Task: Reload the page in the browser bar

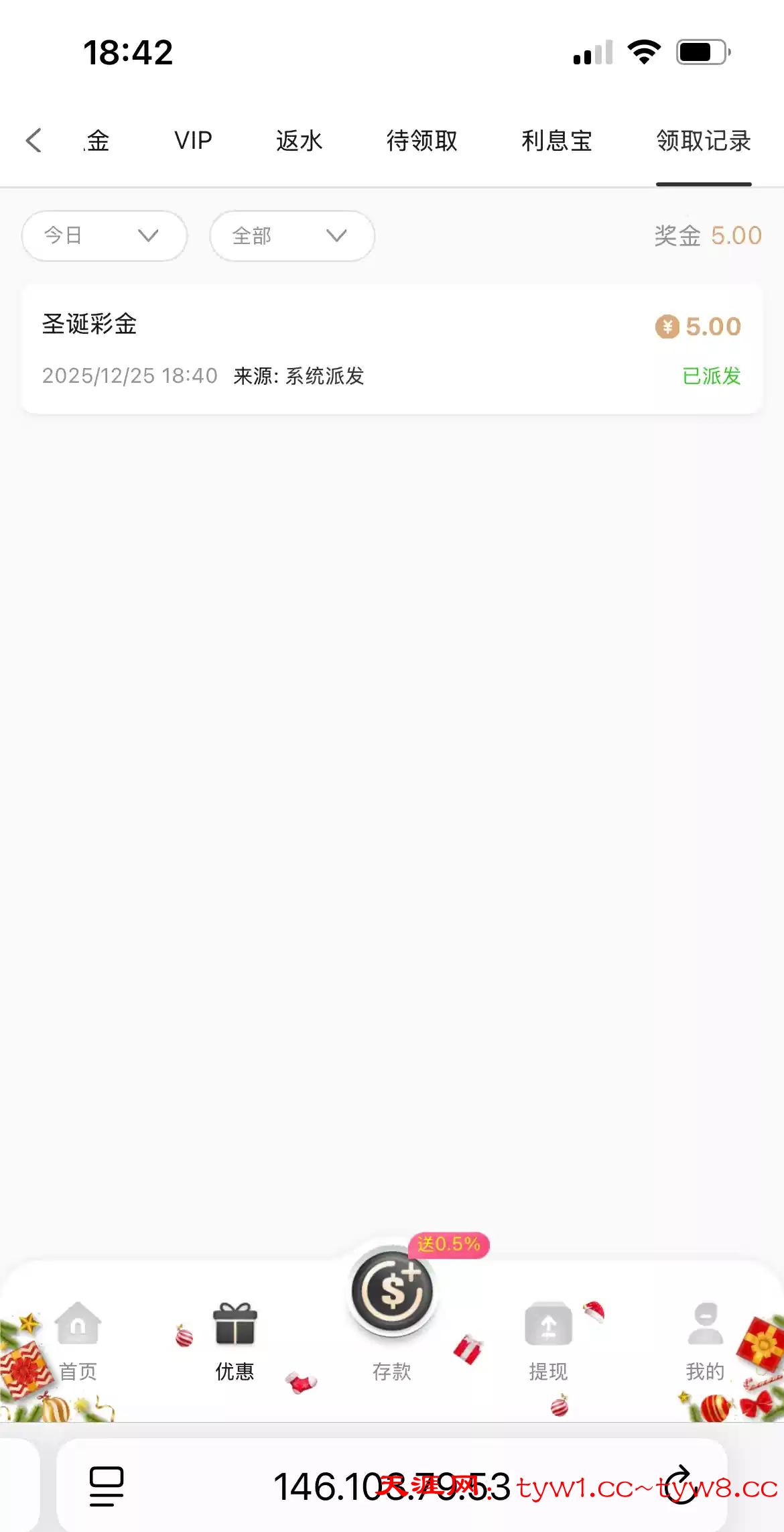Action: pos(681,1485)
